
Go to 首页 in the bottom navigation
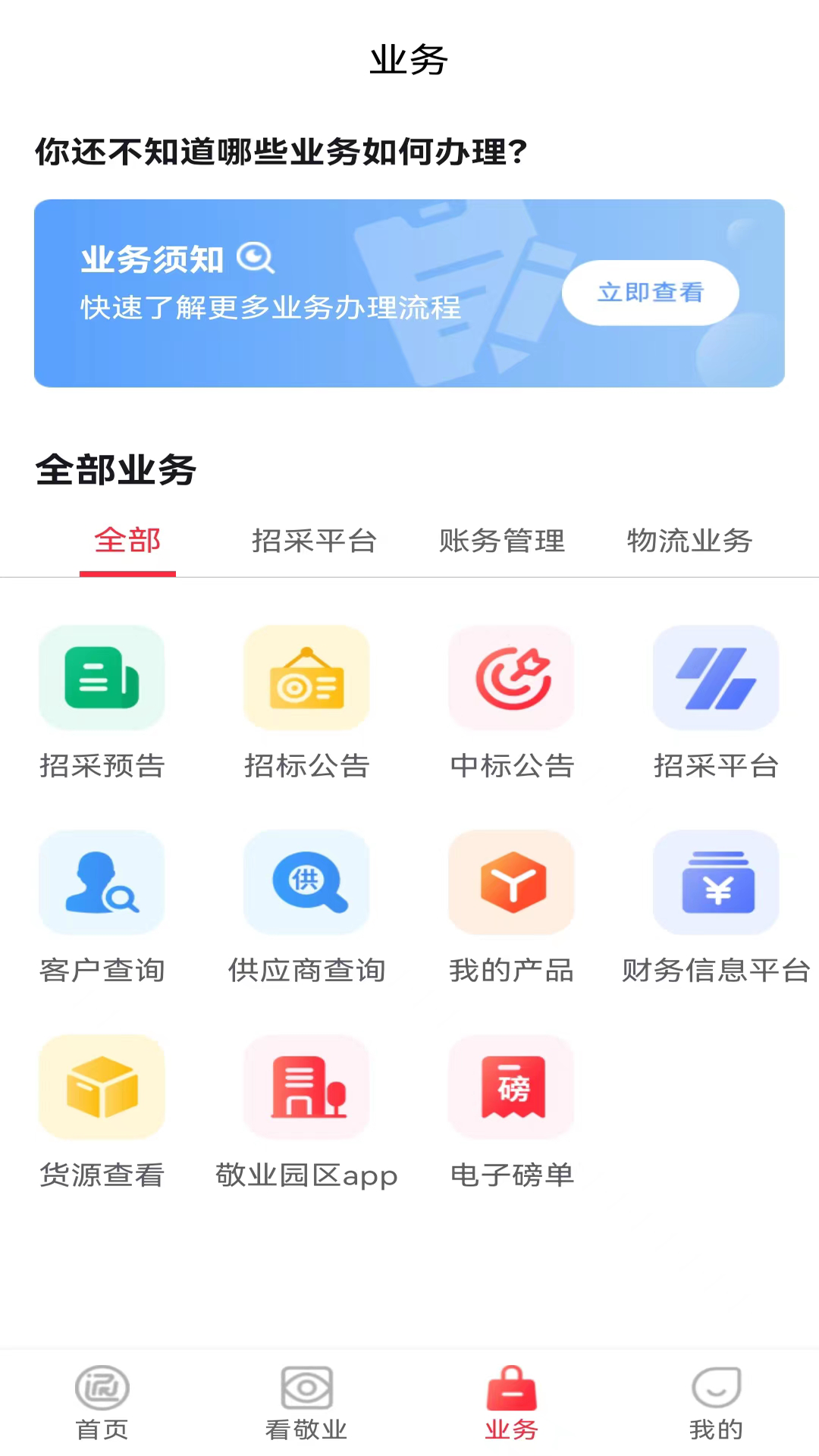point(102,1403)
